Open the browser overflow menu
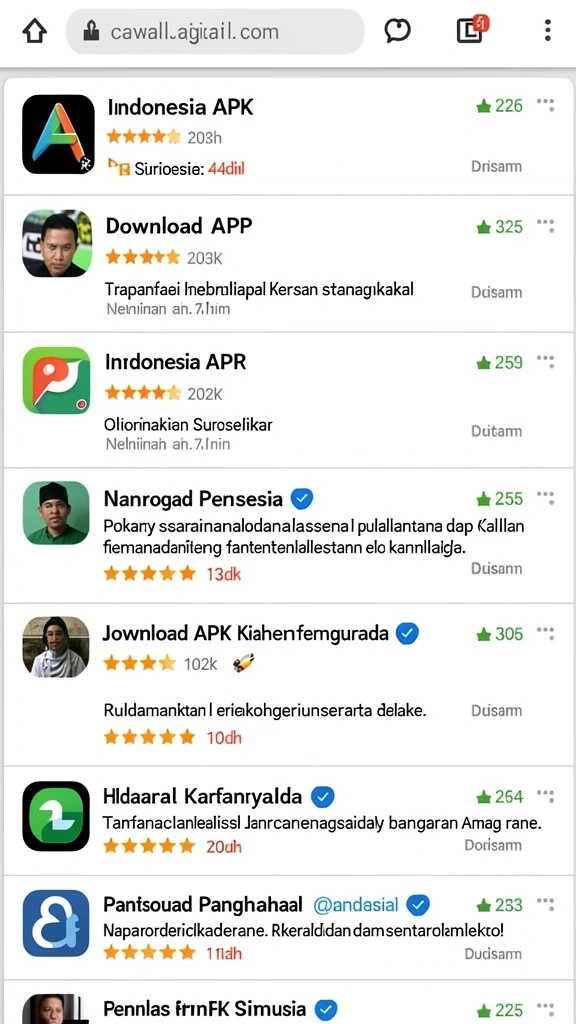This screenshot has width=576, height=1024. coord(547,30)
